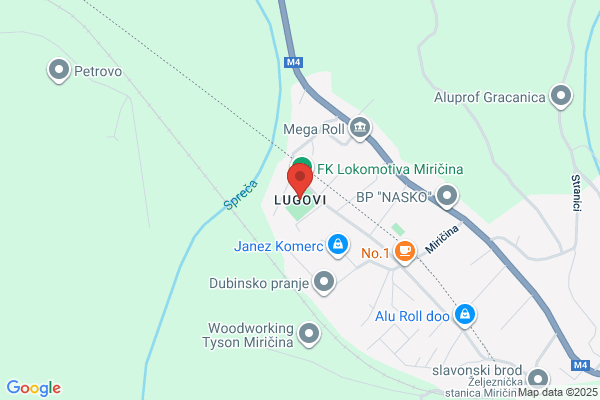Select the Alu Roll doo shop pin

click(465, 315)
